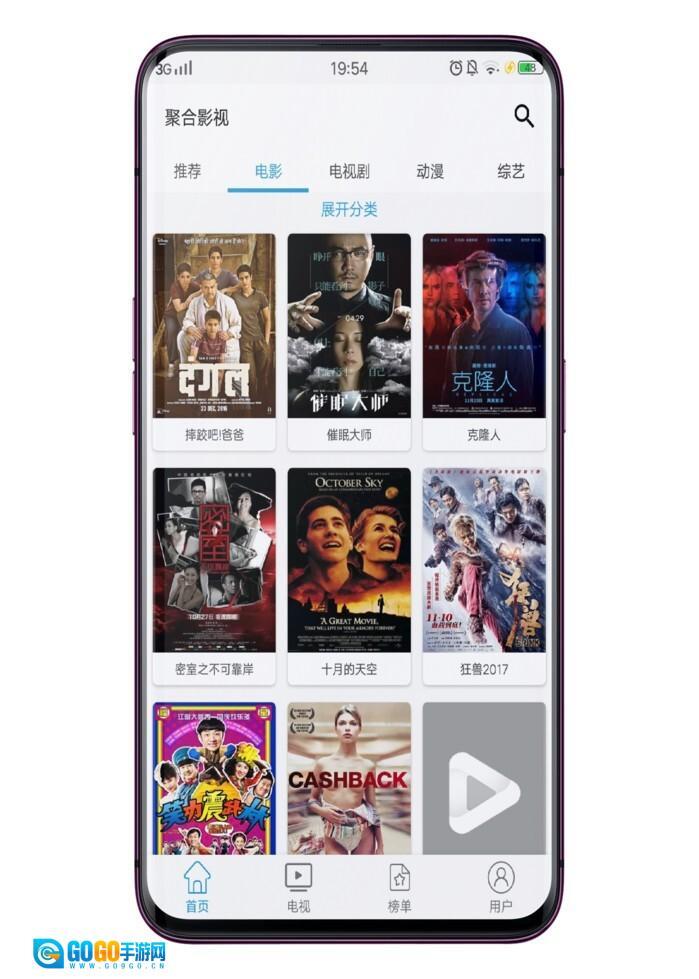Switch to the 电视剧 tab
The width and height of the screenshot is (699, 979).
pos(349,171)
